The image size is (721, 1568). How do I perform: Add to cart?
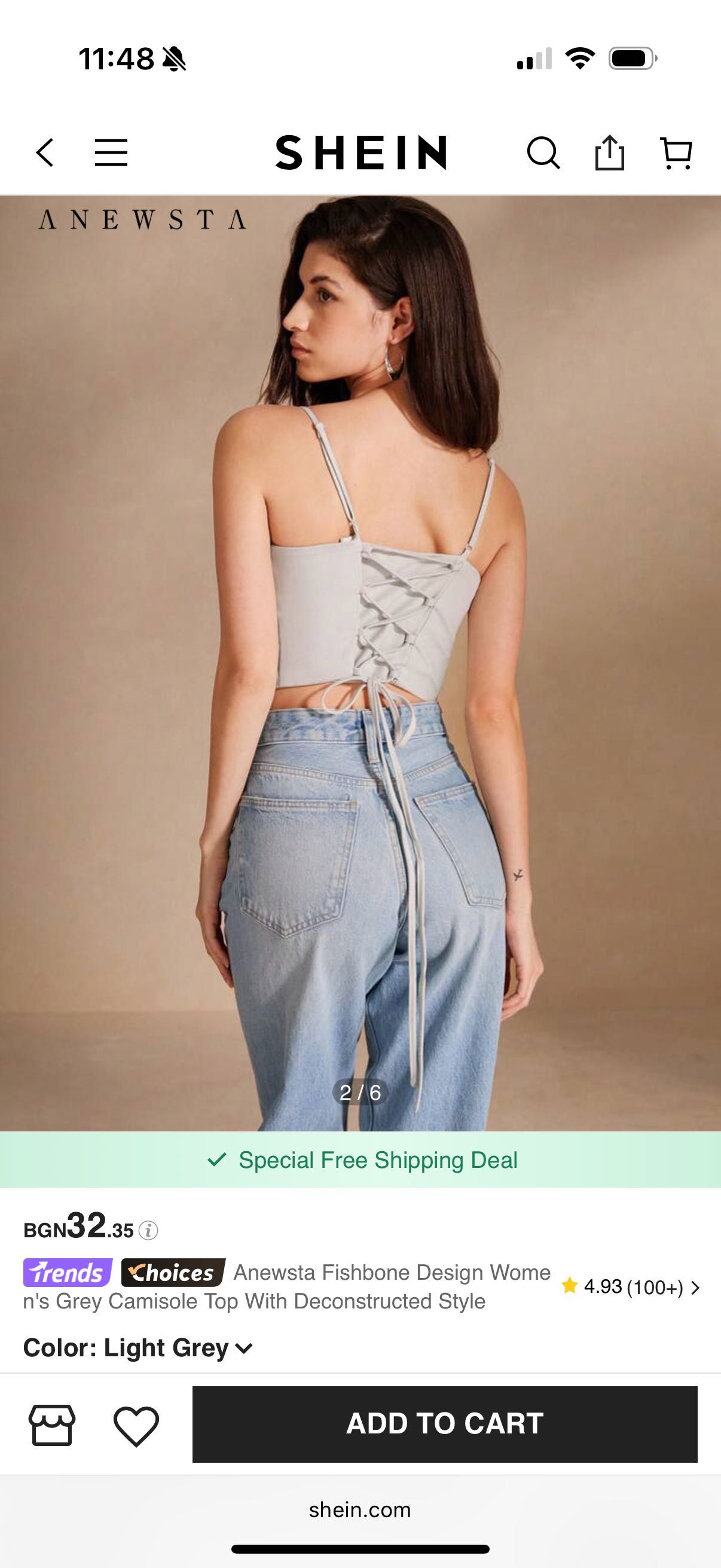(445, 1424)
